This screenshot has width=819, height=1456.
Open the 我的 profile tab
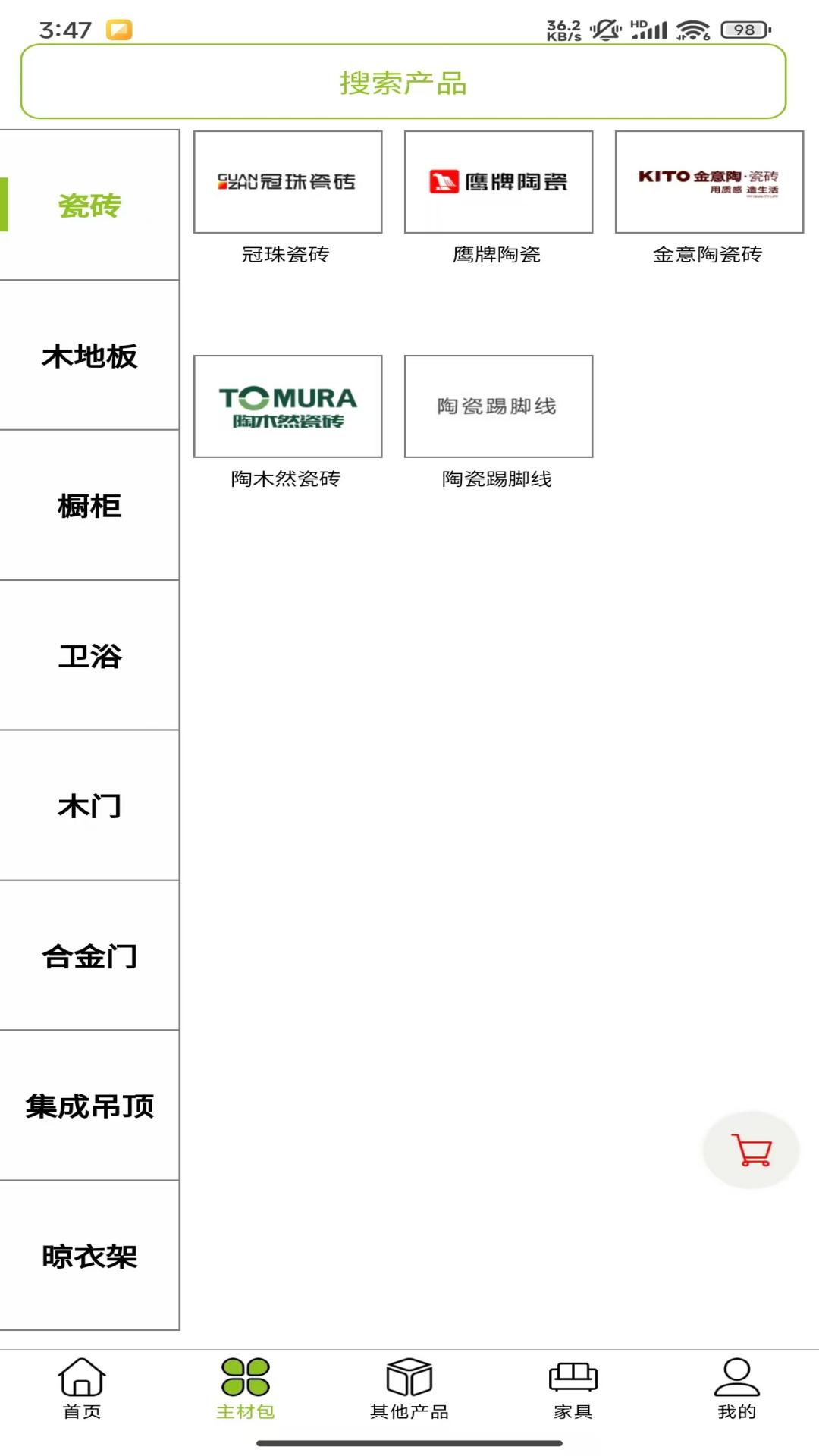pos(736,1389)
